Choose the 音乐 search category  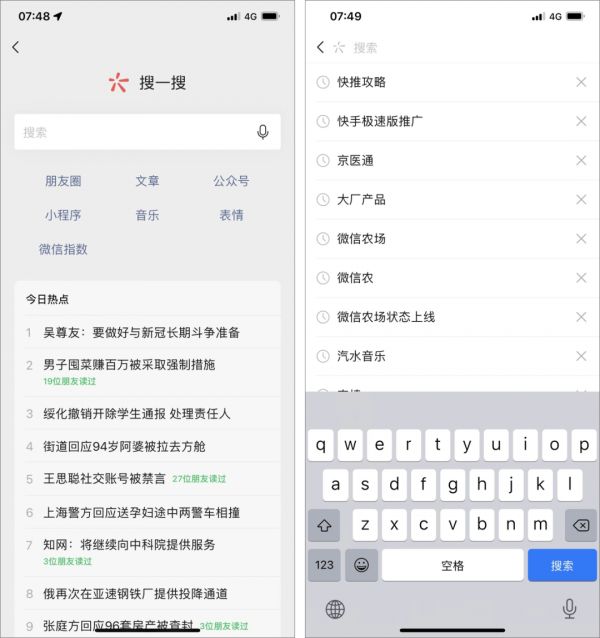coord(147,215)
